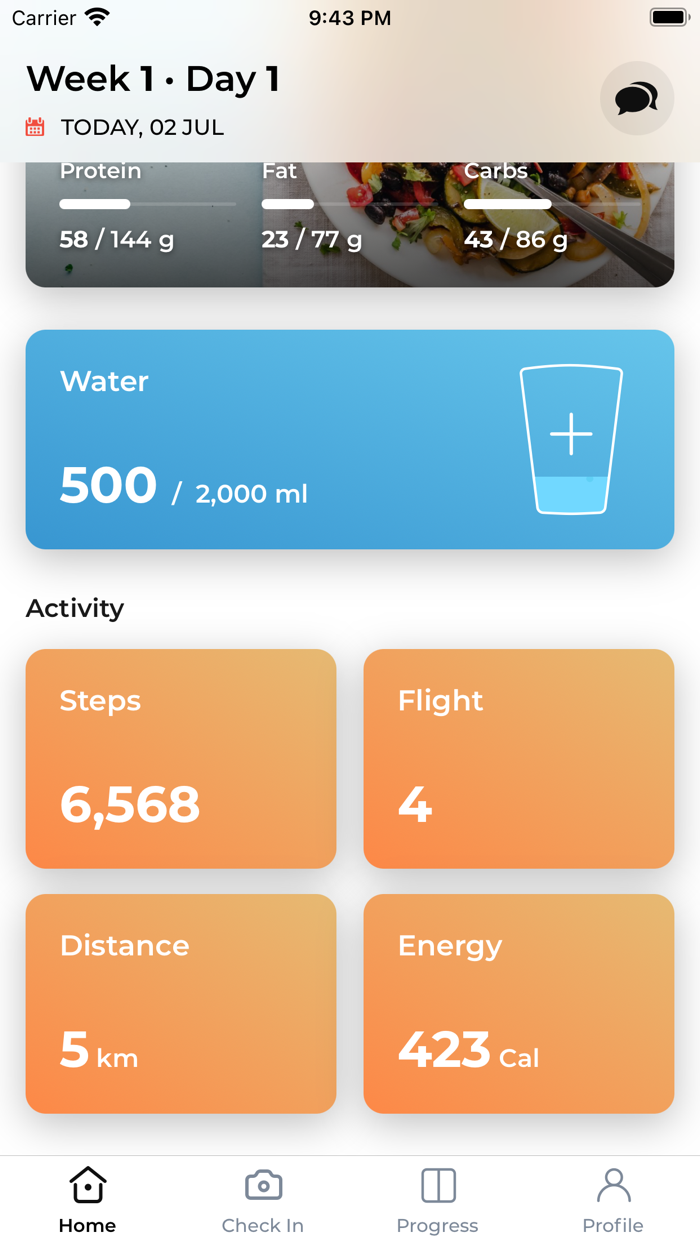Screen dimensions: 700x1244
Task: Switch to the Progress tab
Action: [438, 1201]
